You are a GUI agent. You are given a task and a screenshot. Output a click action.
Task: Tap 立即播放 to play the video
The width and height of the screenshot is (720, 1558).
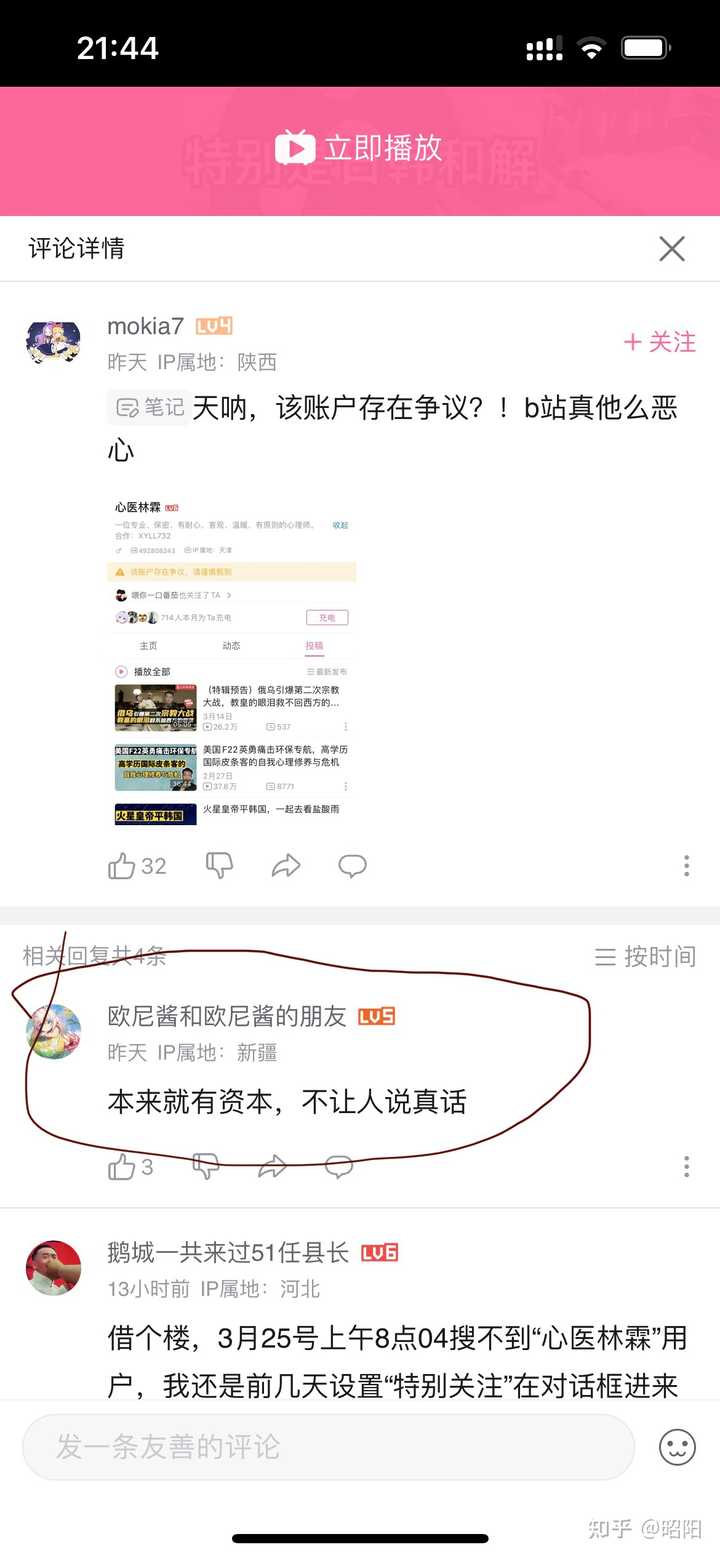(360, 148)
